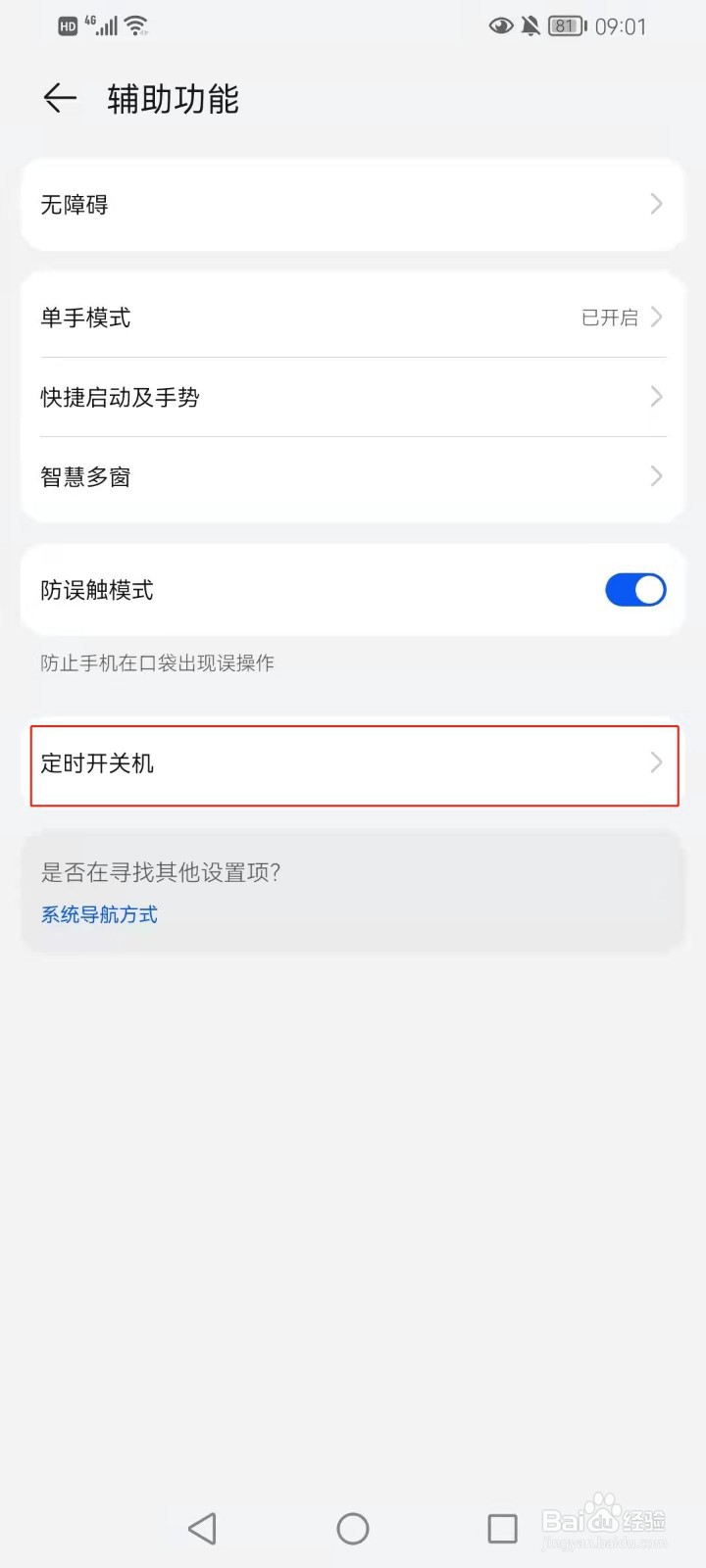Open 系统导航方式 link
Screen dimensions: 706x1568
tap(99, 914)
